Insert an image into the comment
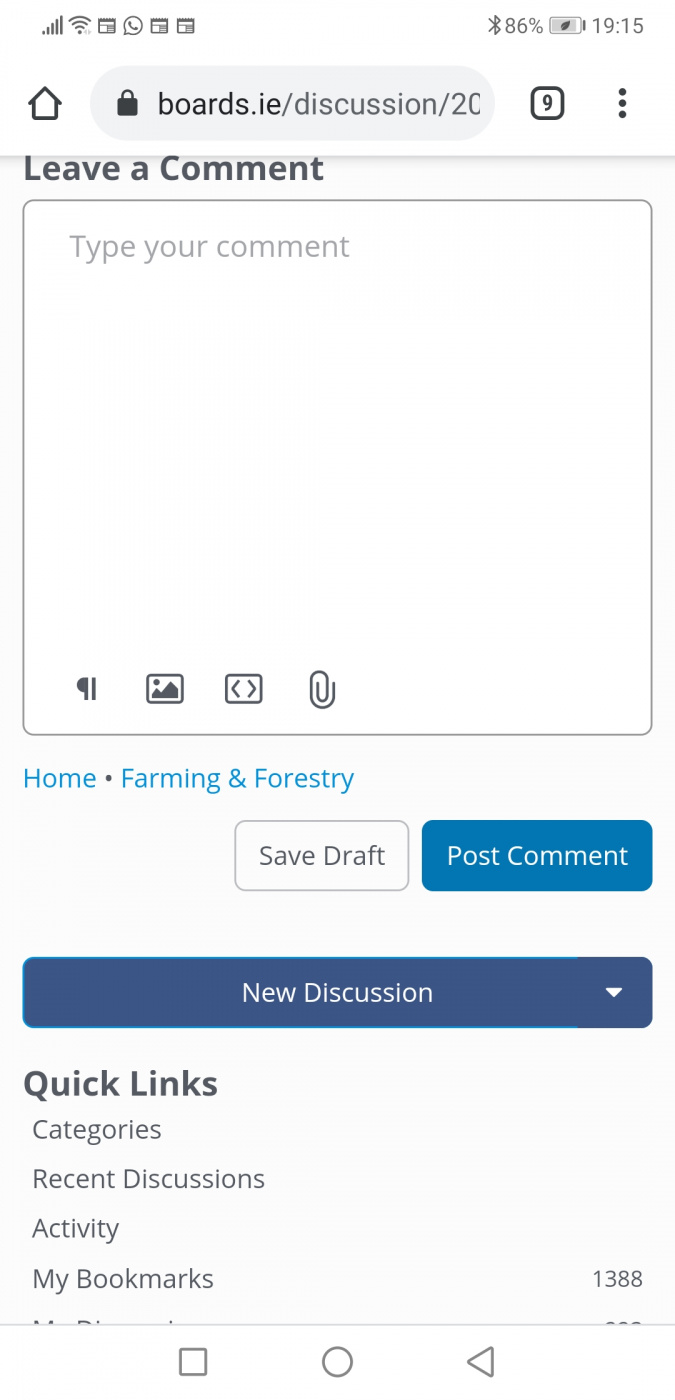675x1400 pixels. 165,689
